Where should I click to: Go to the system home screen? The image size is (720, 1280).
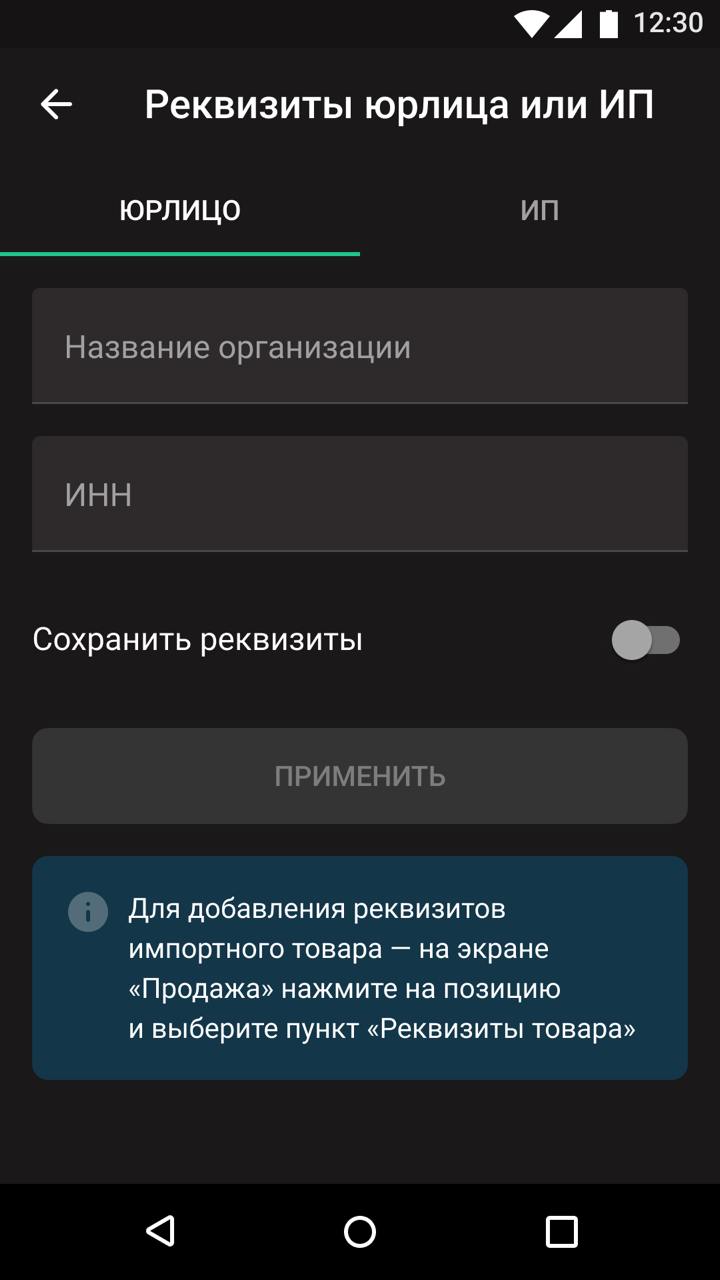coord(360,1231)
